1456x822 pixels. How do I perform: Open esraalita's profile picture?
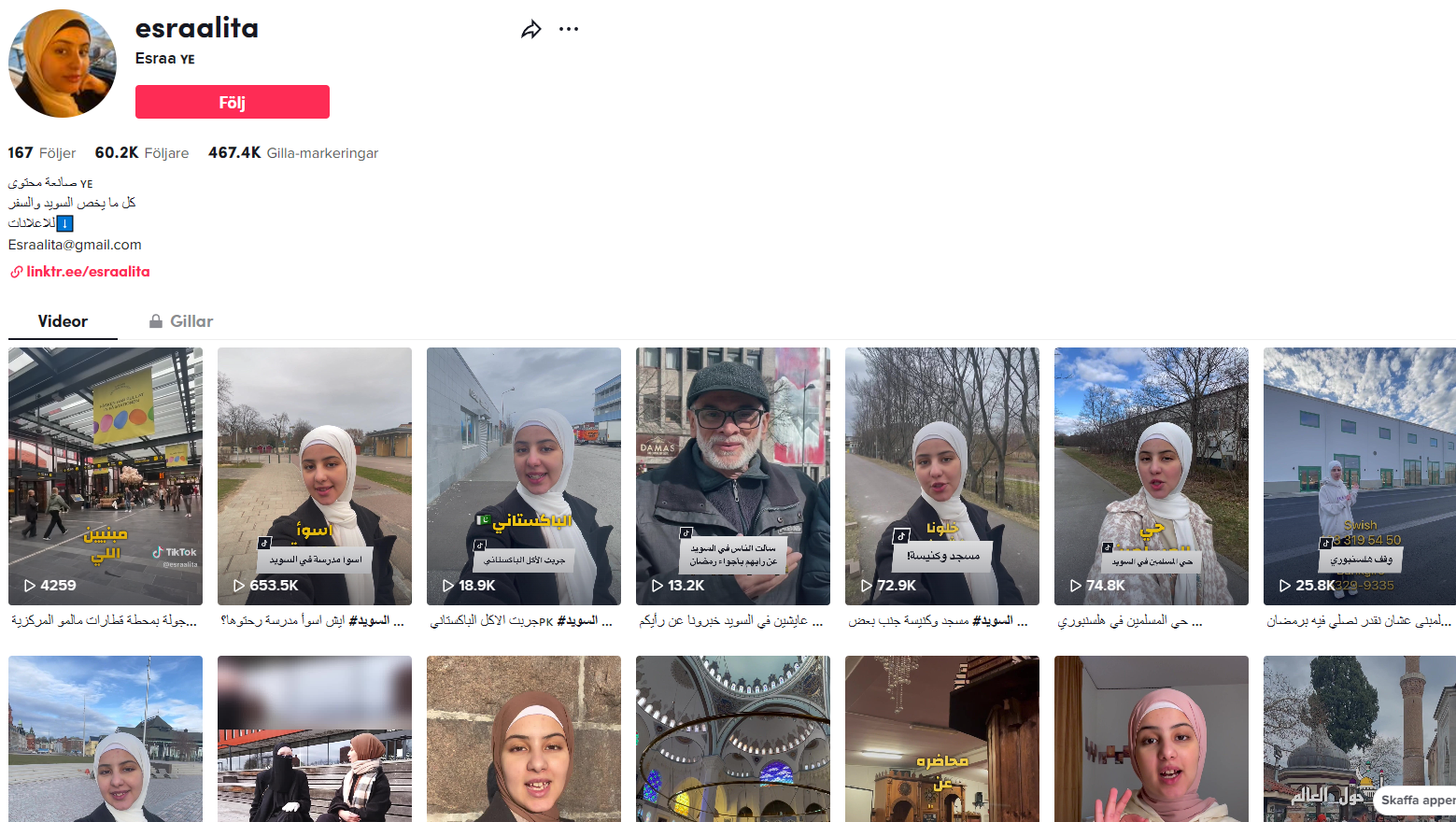pos(63,64)
